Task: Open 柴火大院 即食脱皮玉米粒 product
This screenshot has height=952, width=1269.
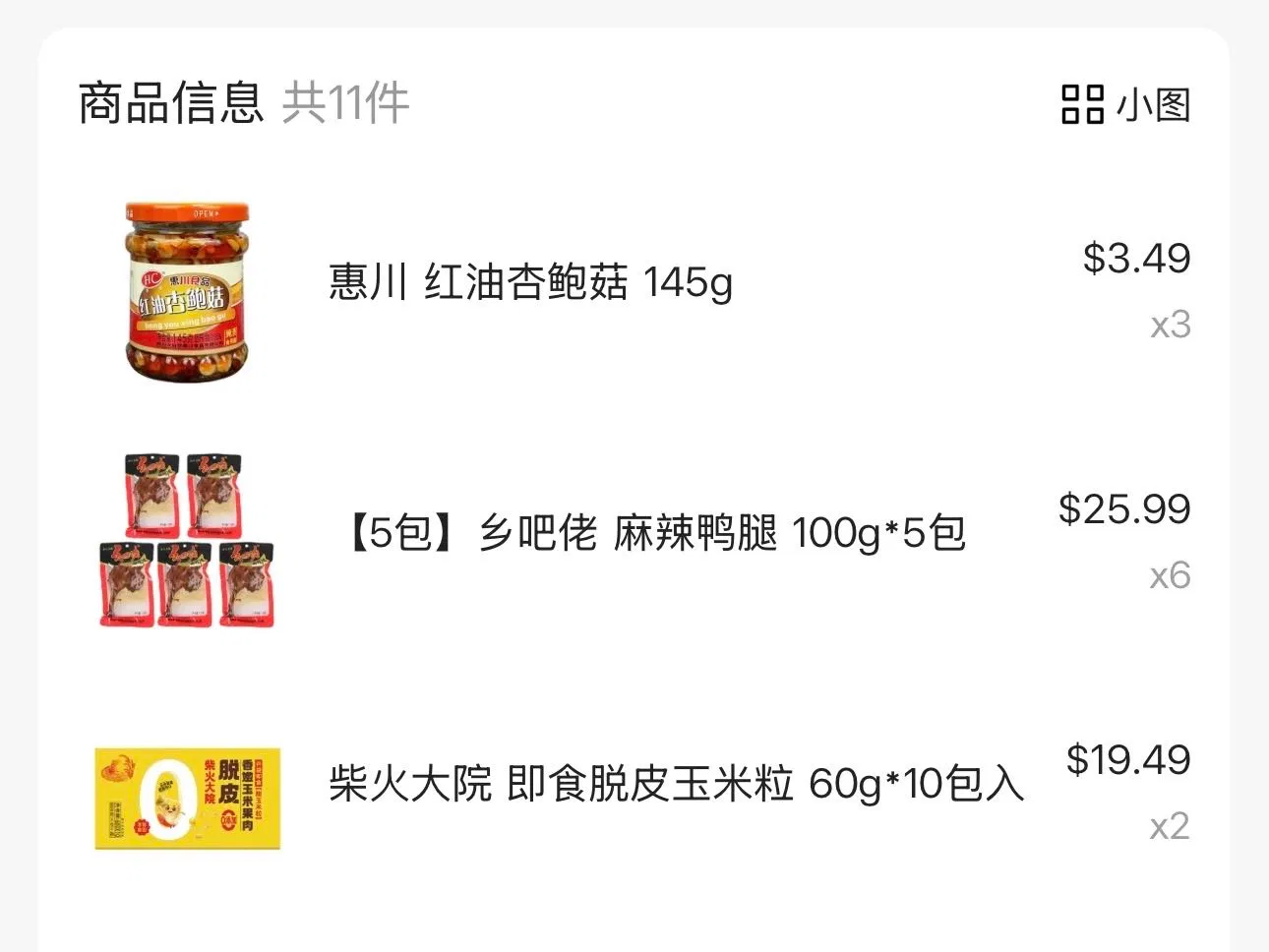Action: tap(675, 785)
